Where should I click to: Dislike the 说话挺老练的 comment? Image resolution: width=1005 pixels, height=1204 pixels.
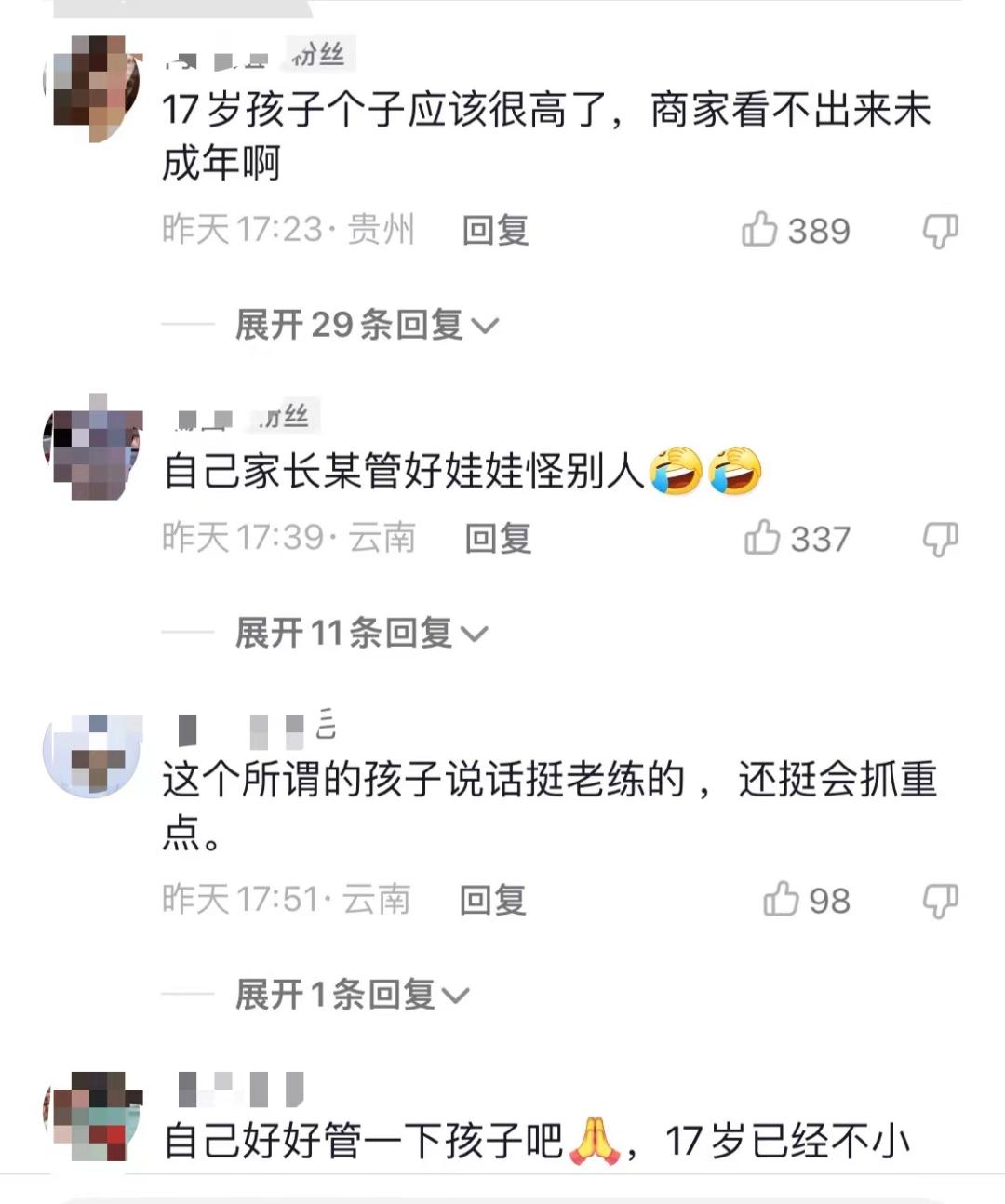pyautogui.click(x=940, y=901)
